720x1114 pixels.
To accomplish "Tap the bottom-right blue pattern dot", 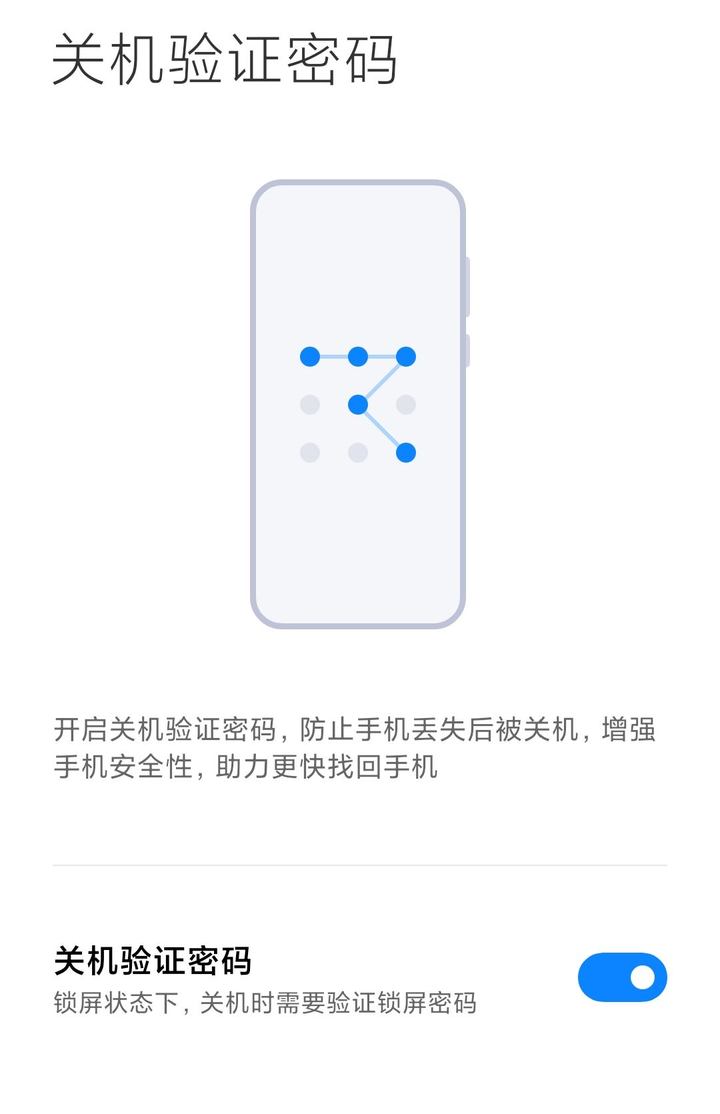I will (405, 452).
